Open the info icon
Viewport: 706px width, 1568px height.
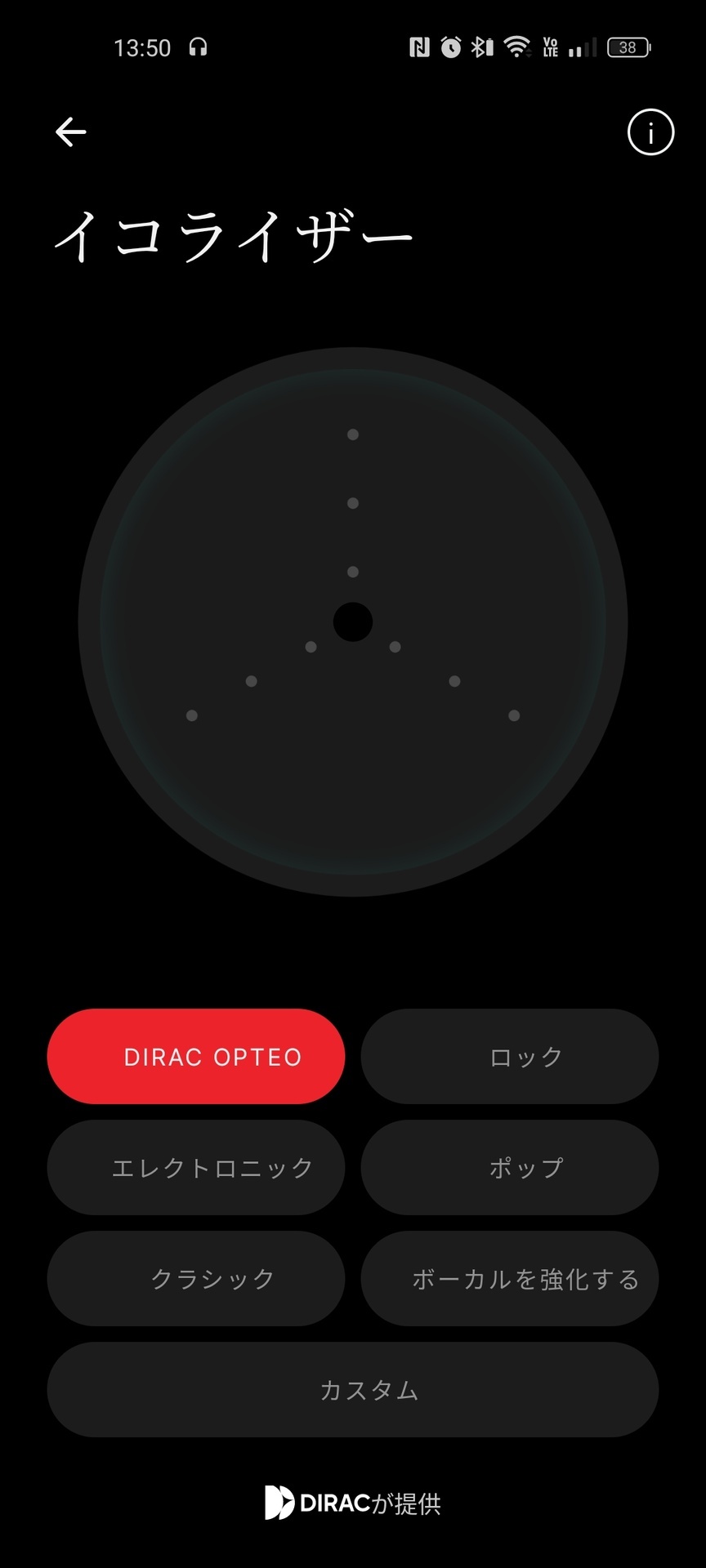650,132
